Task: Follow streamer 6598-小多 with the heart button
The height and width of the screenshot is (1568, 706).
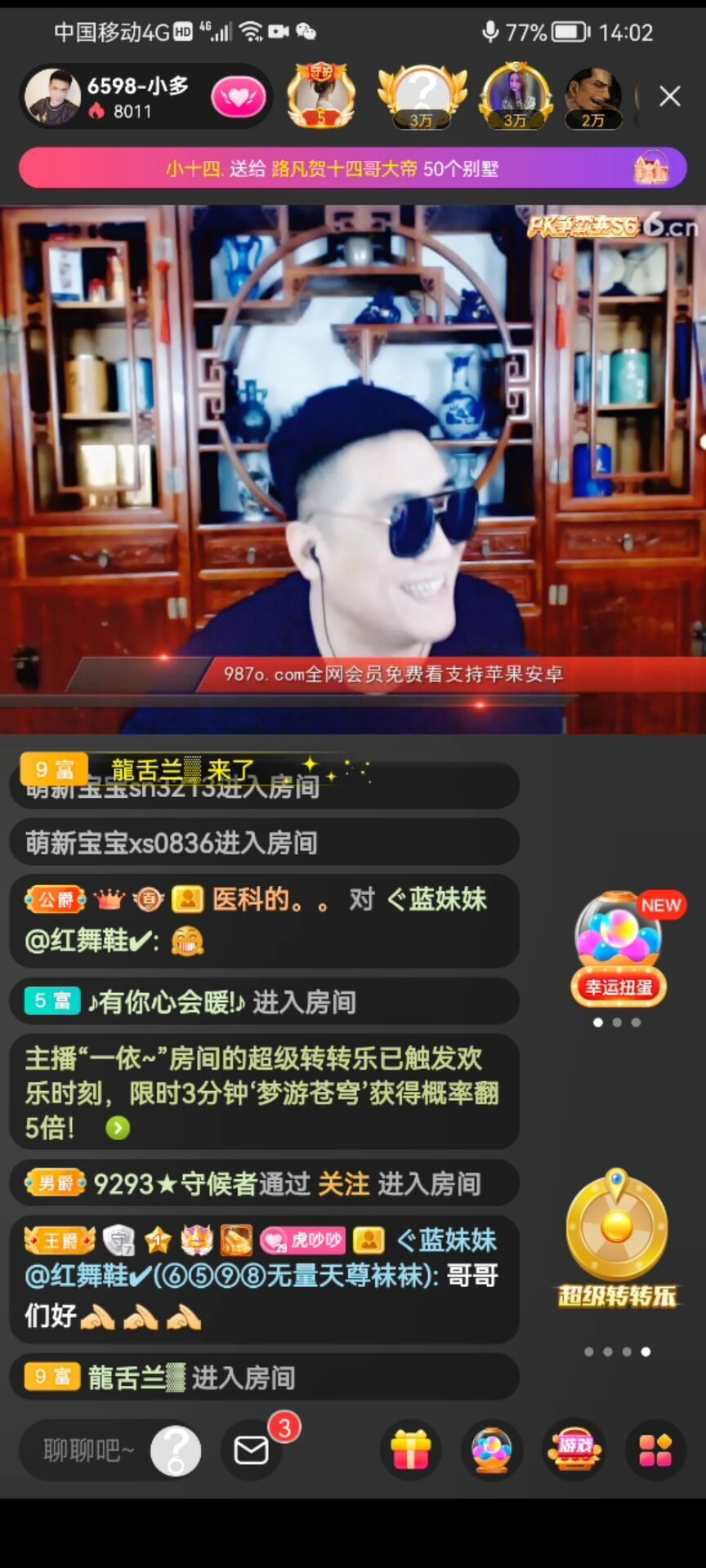Action: point(238,98)
